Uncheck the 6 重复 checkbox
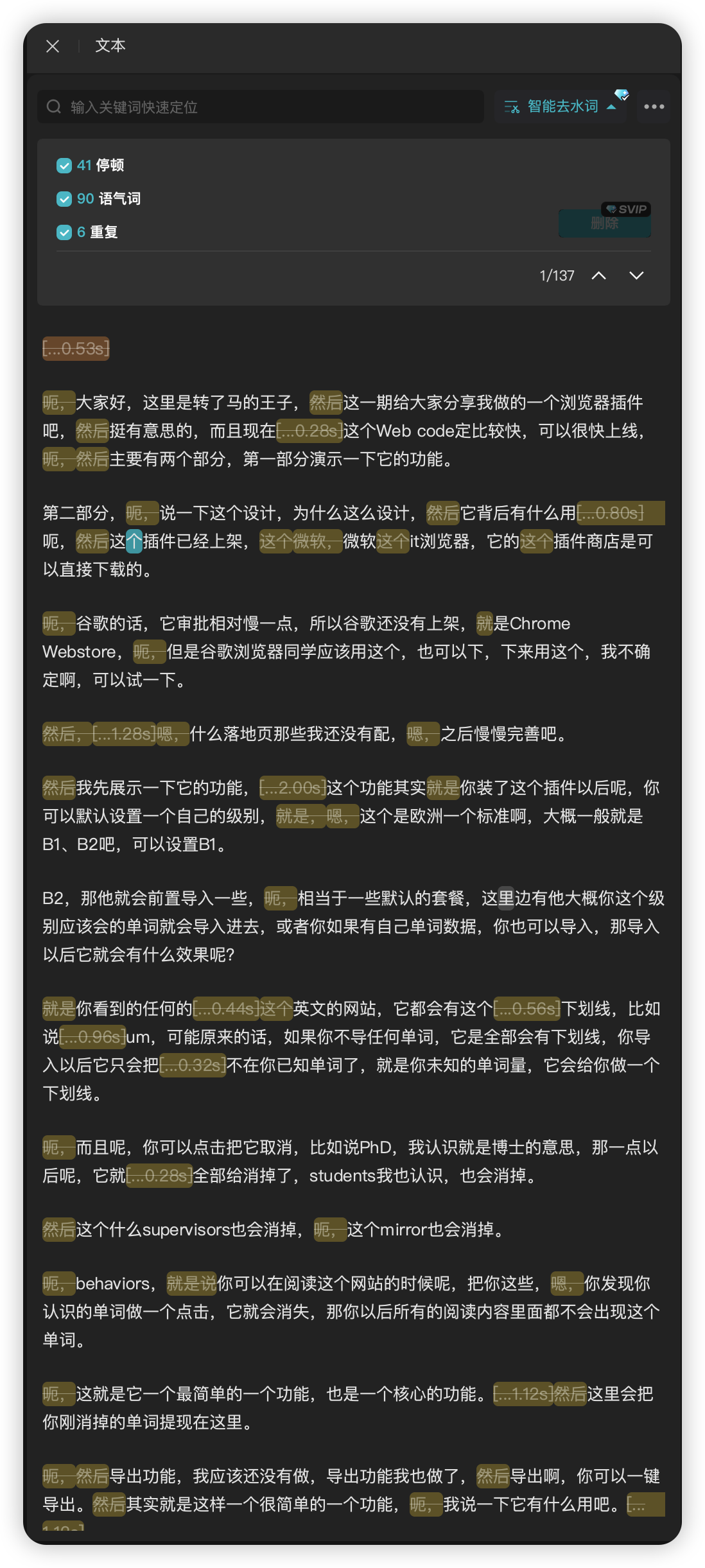This screenshot has width=705, height=1568. 64,232
